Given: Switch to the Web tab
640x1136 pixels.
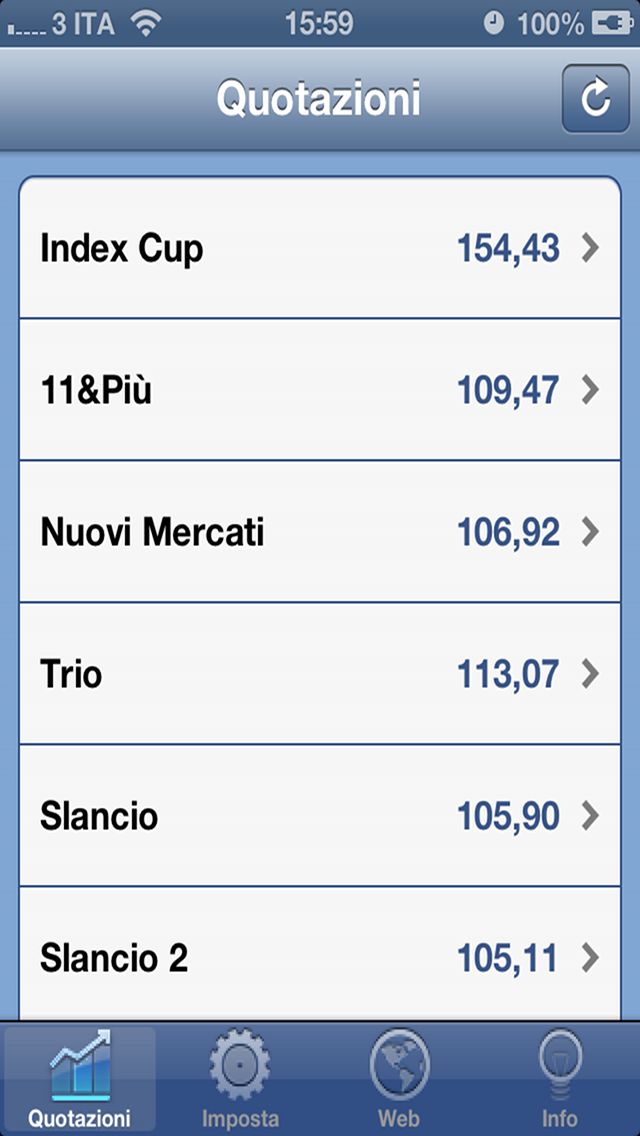Looking at the screenshot, I should click(x=399, y=1079).
